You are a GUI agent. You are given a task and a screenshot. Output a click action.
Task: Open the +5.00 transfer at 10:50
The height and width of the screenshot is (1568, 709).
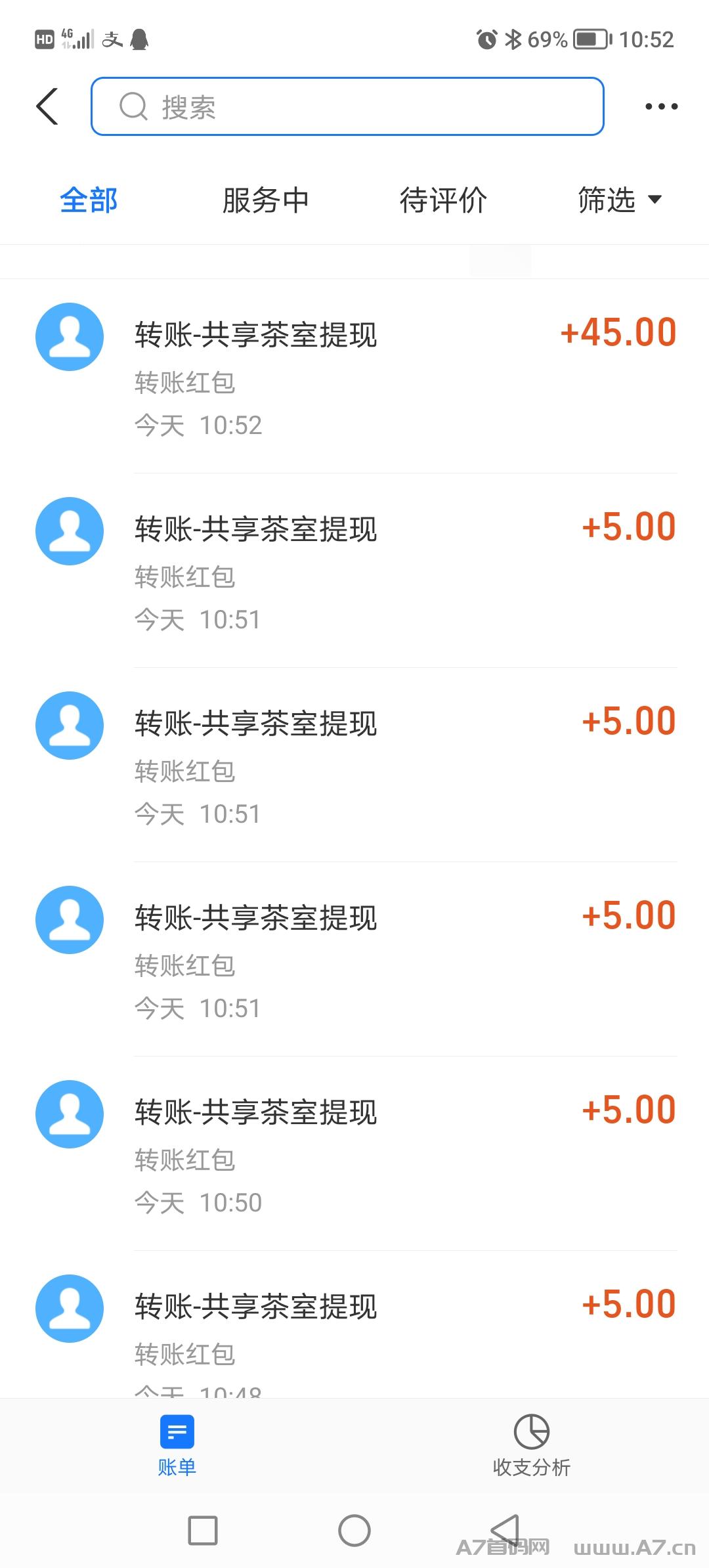(x=354, y=1154)
